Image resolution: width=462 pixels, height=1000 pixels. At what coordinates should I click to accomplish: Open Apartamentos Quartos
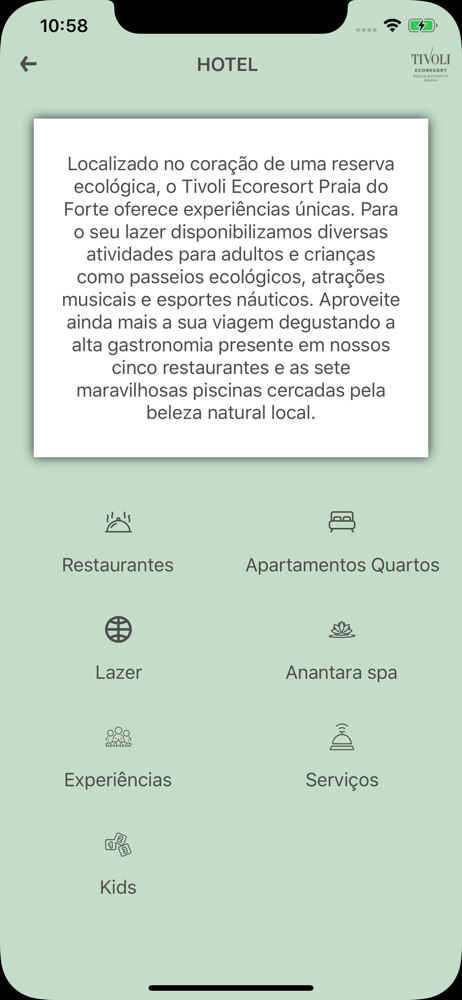tap(342, 542)
